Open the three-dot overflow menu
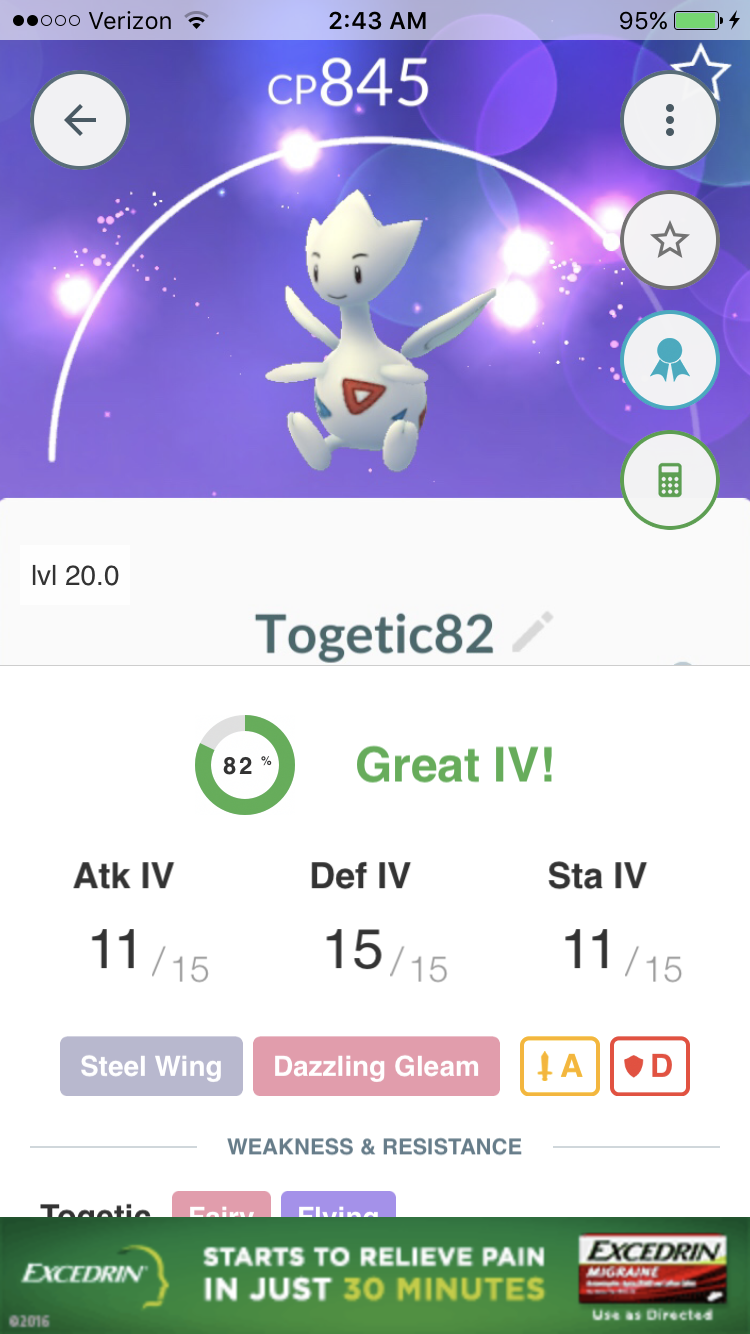Screen dimensions: 750x1334 [x=670, y=120]
